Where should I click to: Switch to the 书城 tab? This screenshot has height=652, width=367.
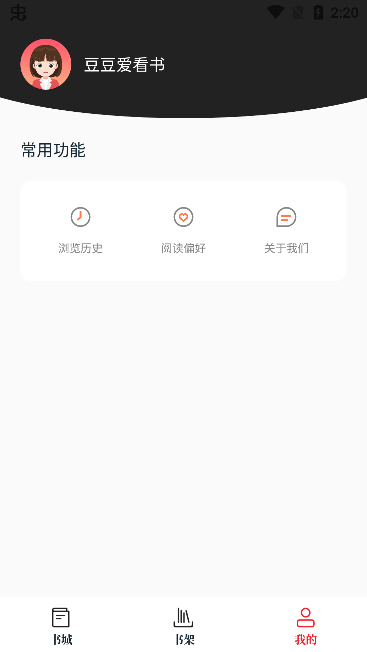(x=62, y=626)
